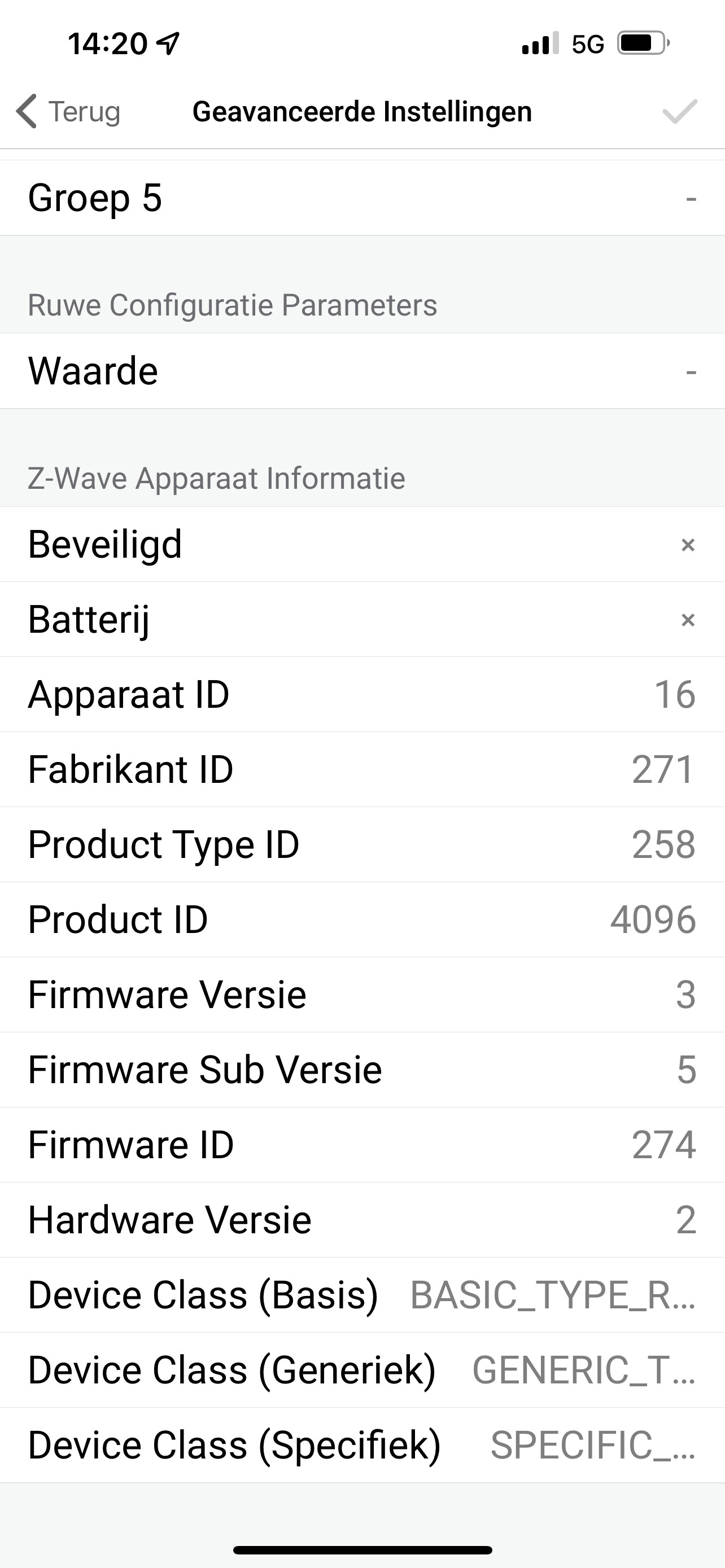Viewport: 725px width, 1568px height.
Task: Enter a raw parameter in Waarde field
Action: tap(362, 371)
